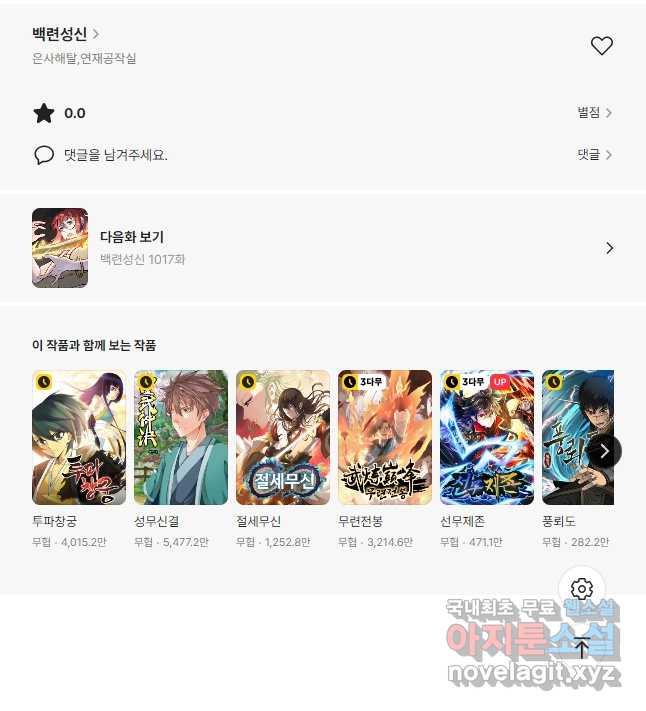Image resolution: width=646 pixels, height=711 pixels.
Task: Open the 성무신결 recommendation
Action: point(181,438)
